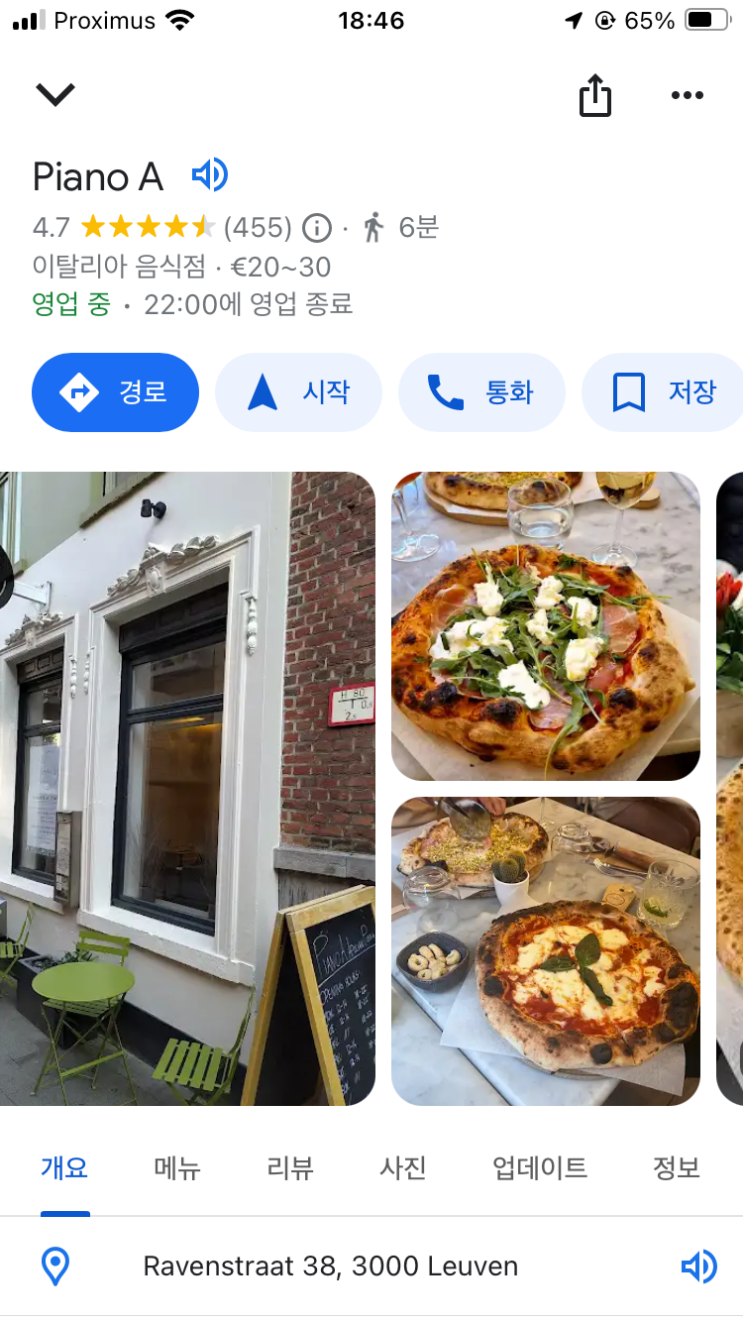Screen dimensions: 743x1322
Task: Open the arugula burrata pizza photo
Action: click(x=545, y=626)
